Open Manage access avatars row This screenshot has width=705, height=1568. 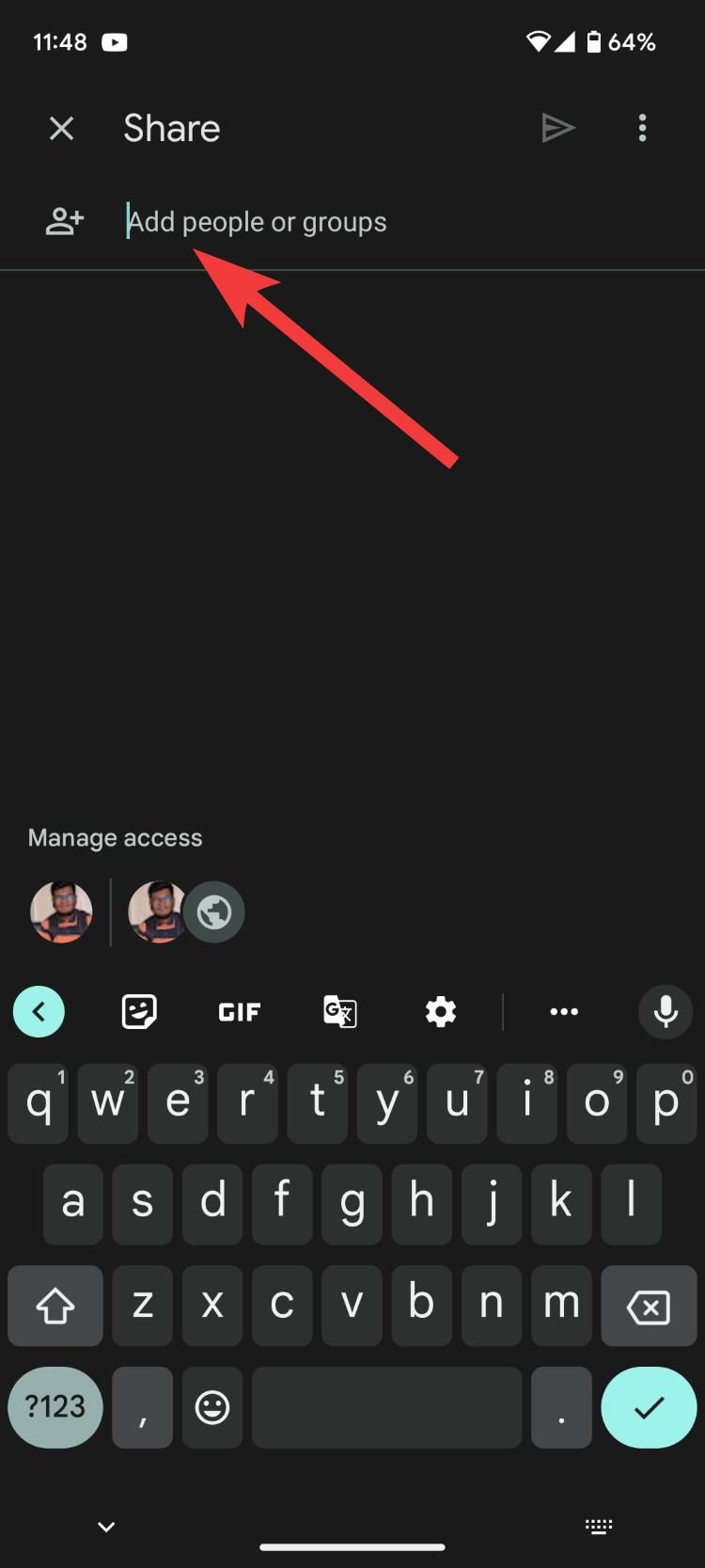coord(137,911)
